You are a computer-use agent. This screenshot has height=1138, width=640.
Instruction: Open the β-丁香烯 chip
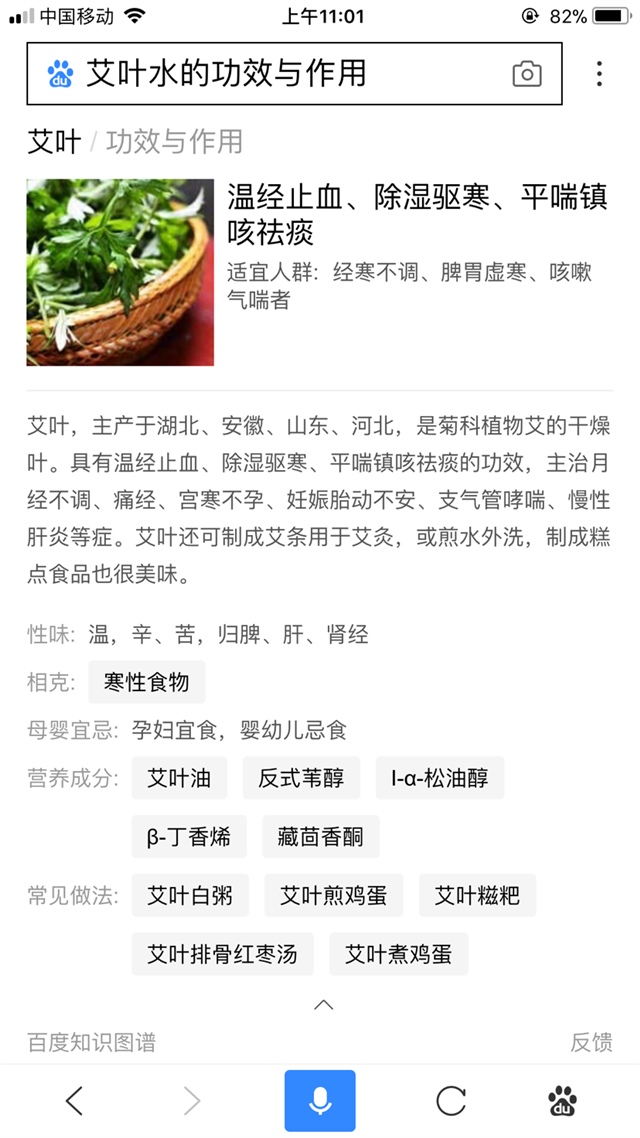tap(188, 837)
